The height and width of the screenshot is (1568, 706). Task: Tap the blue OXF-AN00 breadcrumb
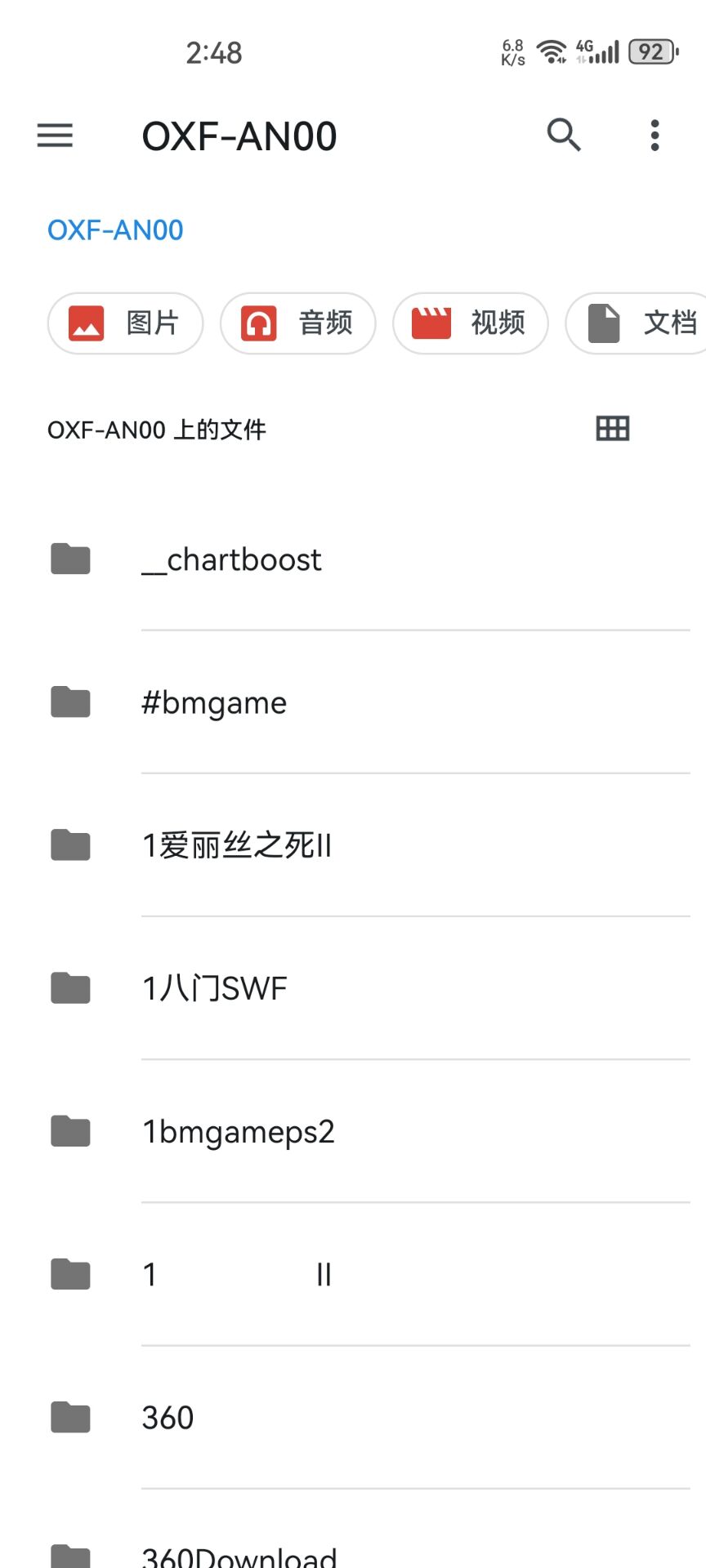(115, 230)
